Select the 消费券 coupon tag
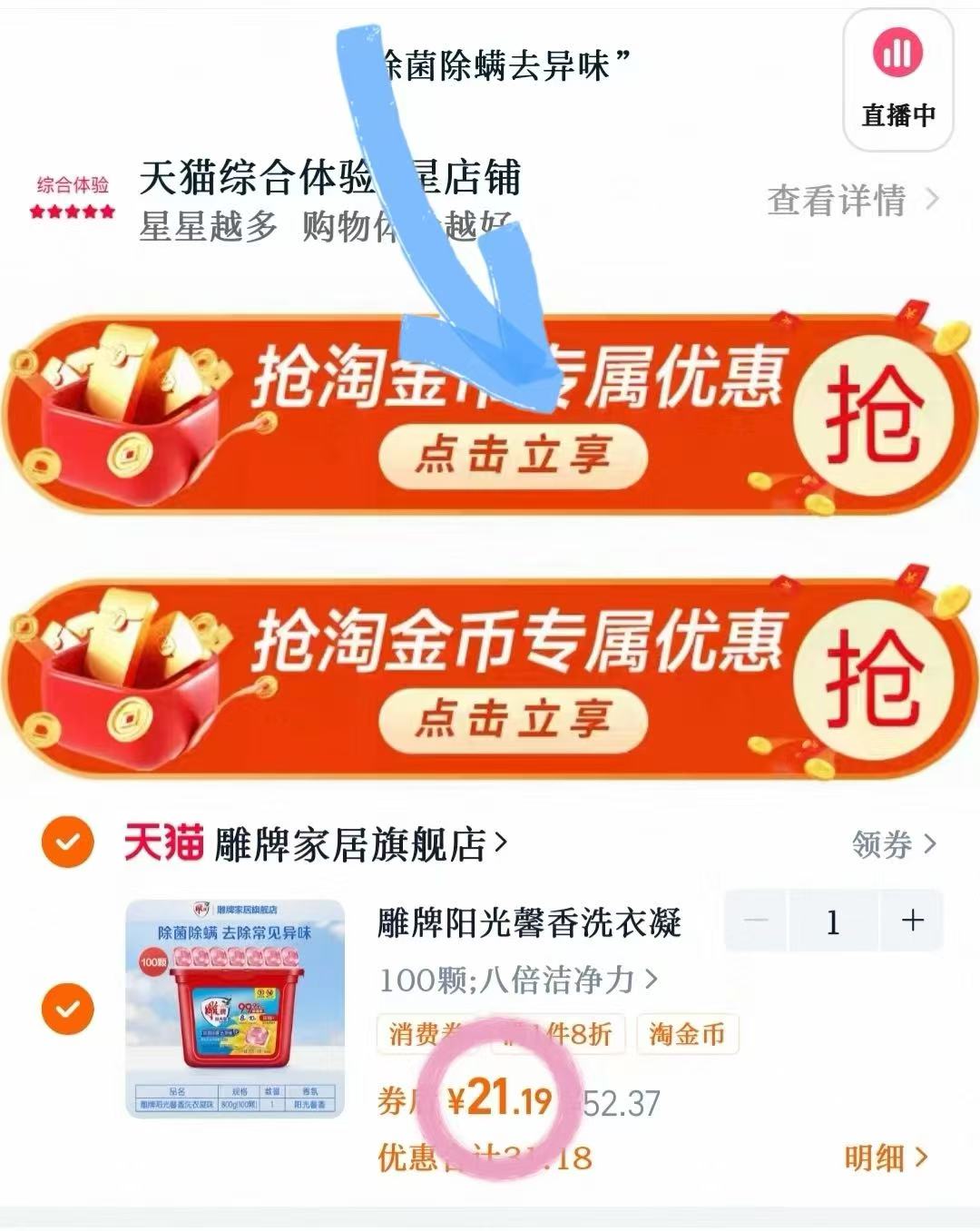Image resolution: width=980 pixels, height=1231 pixels. (x=423, y=1035)
